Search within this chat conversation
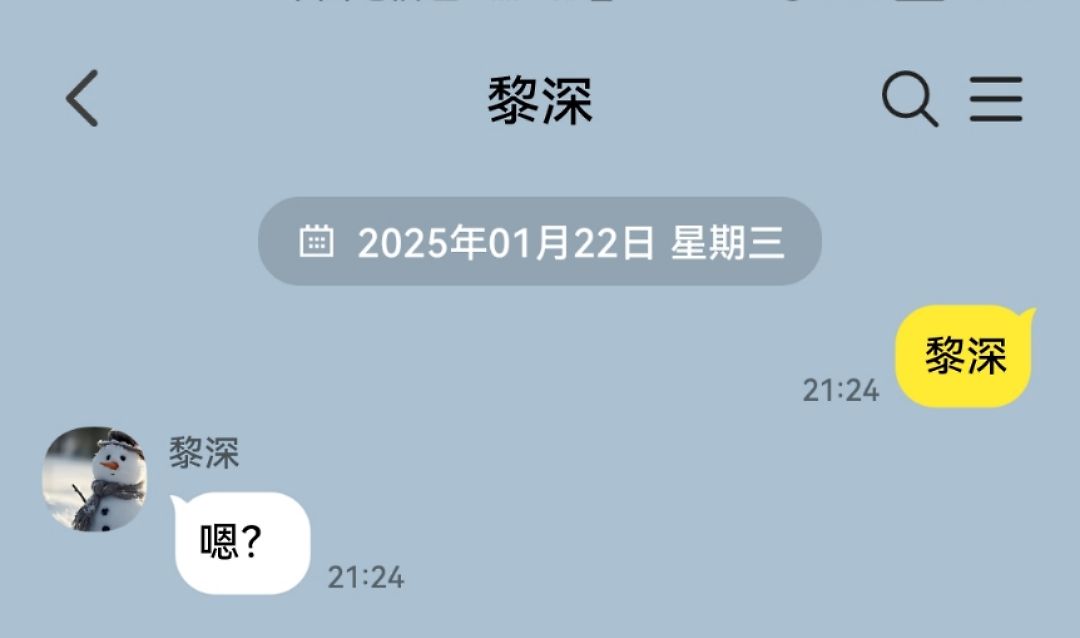Screen dimensions: 1080x638 coord(909,99)
